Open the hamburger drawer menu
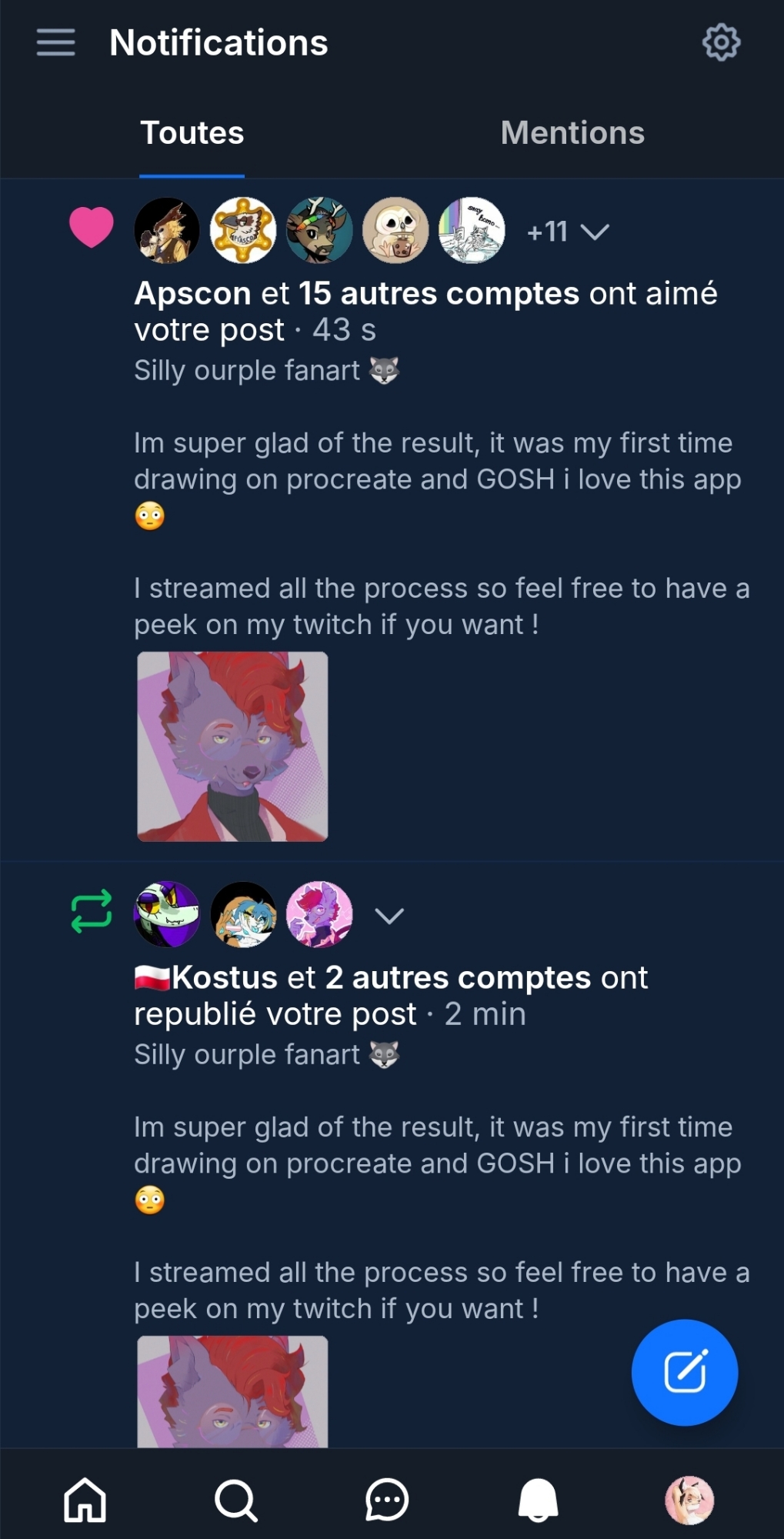Image resolution: width=784 pixels, height=1539 pixels. click(x=56, y=42)
